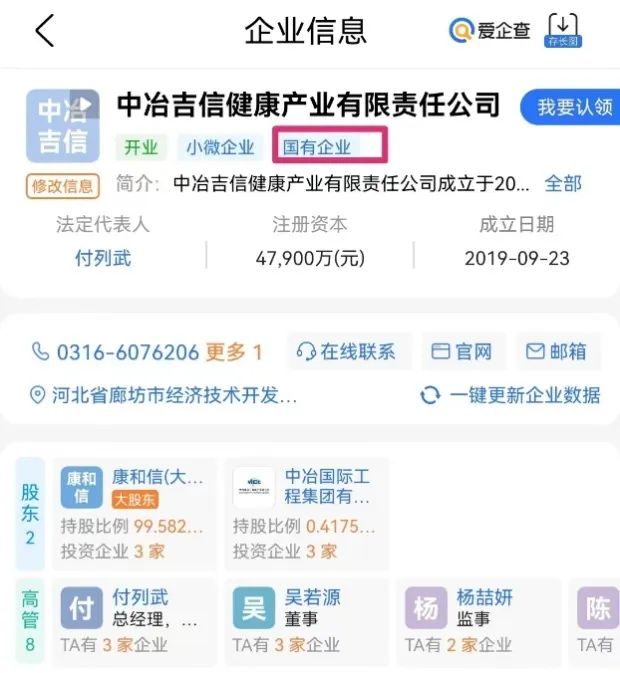Open shareholder card 中冶国际工程集团
Image resolution: width=620 pixels, height=673 pixels.
click(306, 514)
